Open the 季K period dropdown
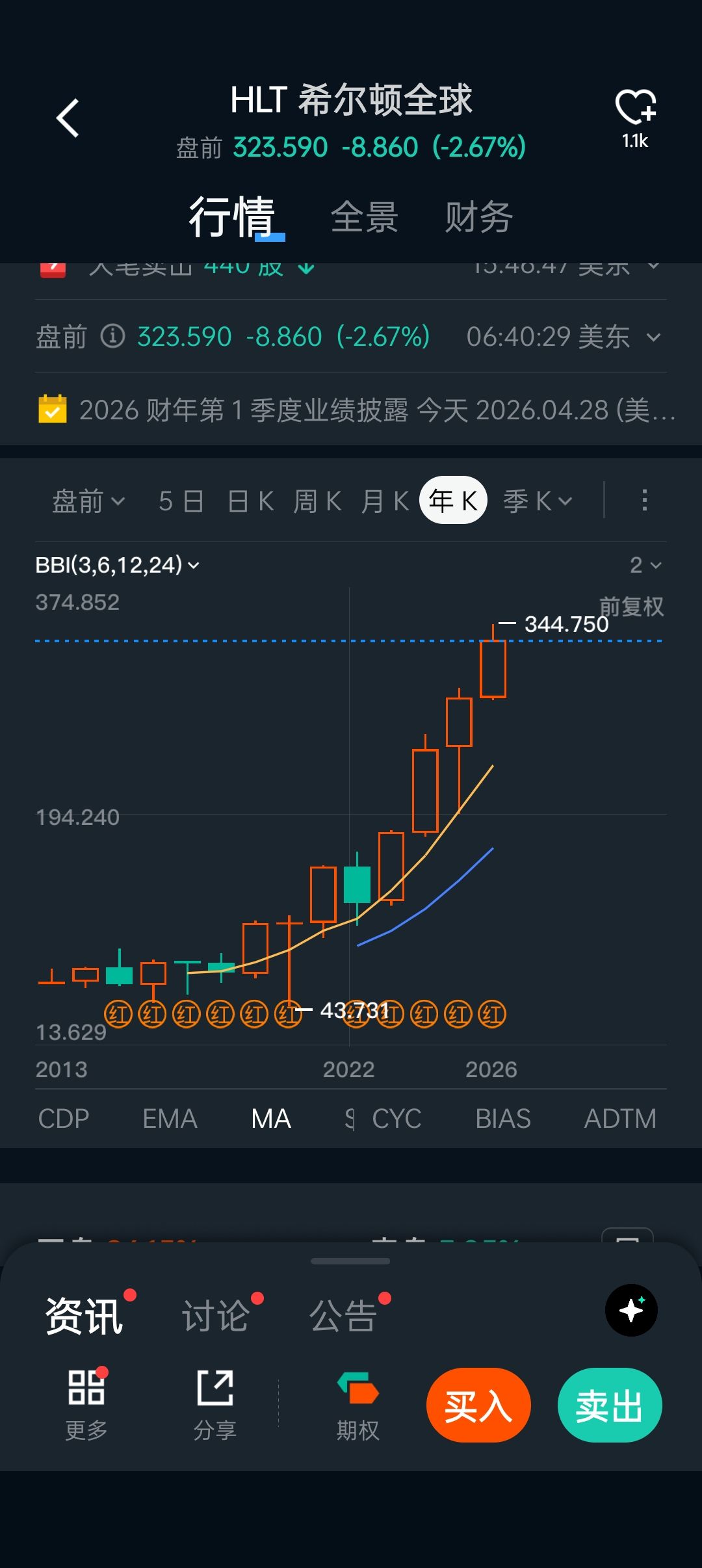 (538, 501)
